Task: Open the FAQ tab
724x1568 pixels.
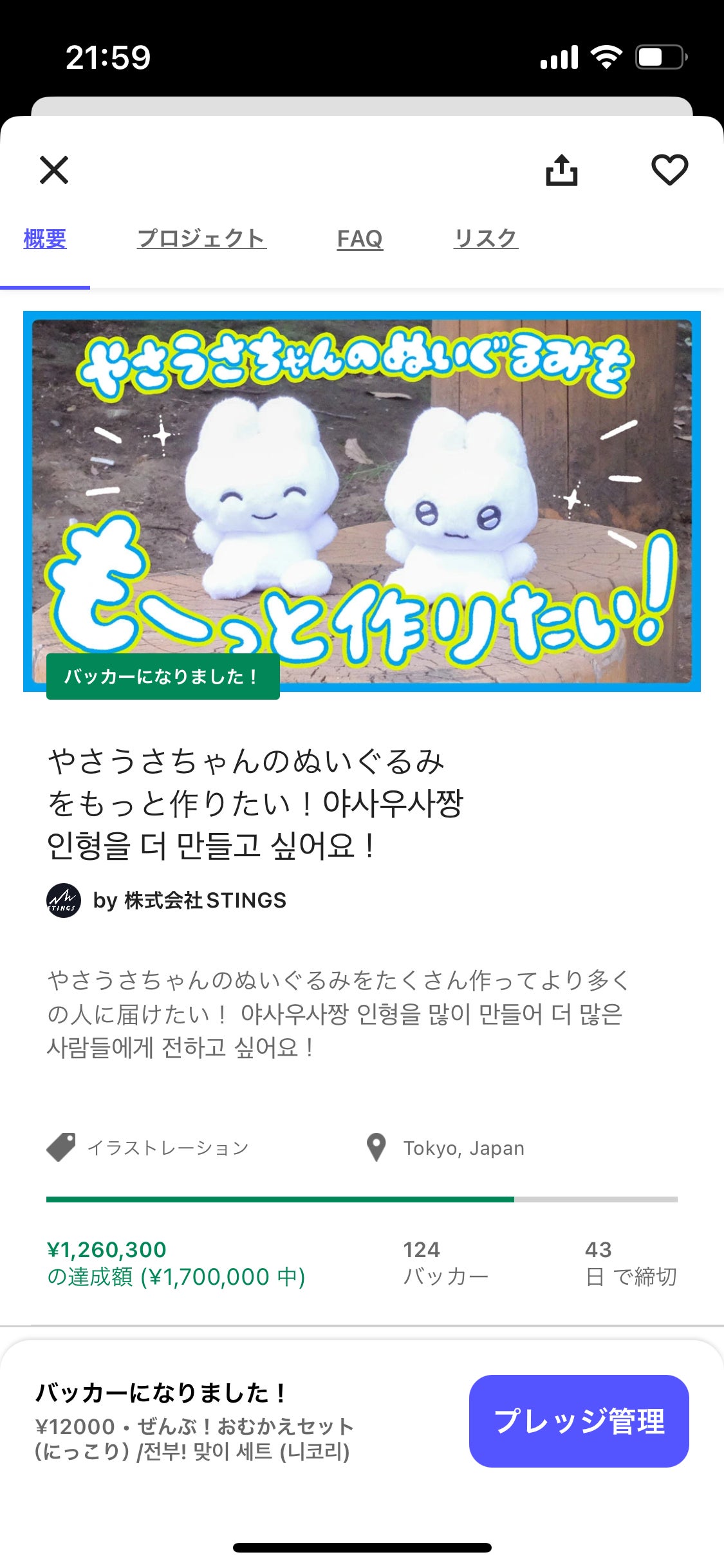Action: [360, 239]
